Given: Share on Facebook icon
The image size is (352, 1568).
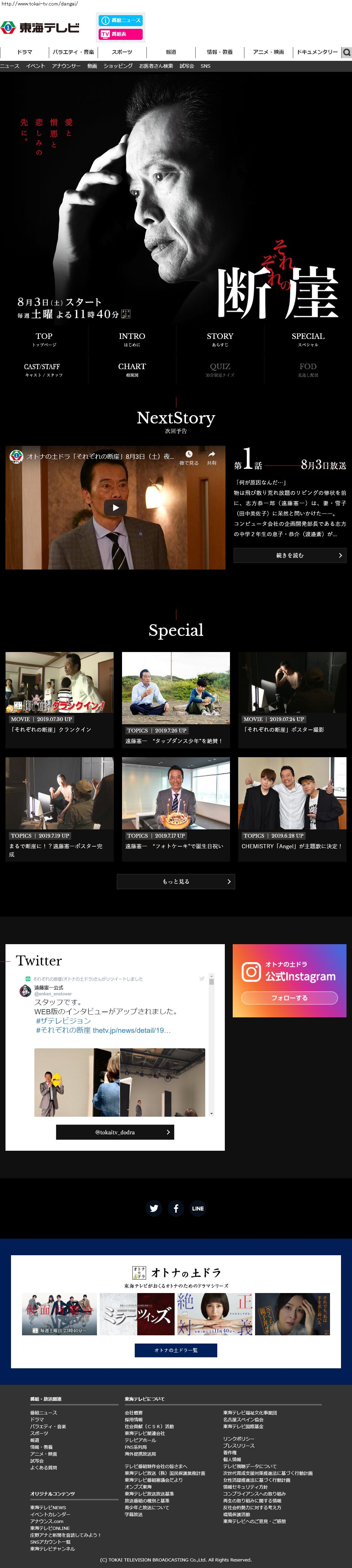Looking at the screenshot, I should click(176, 1208).
